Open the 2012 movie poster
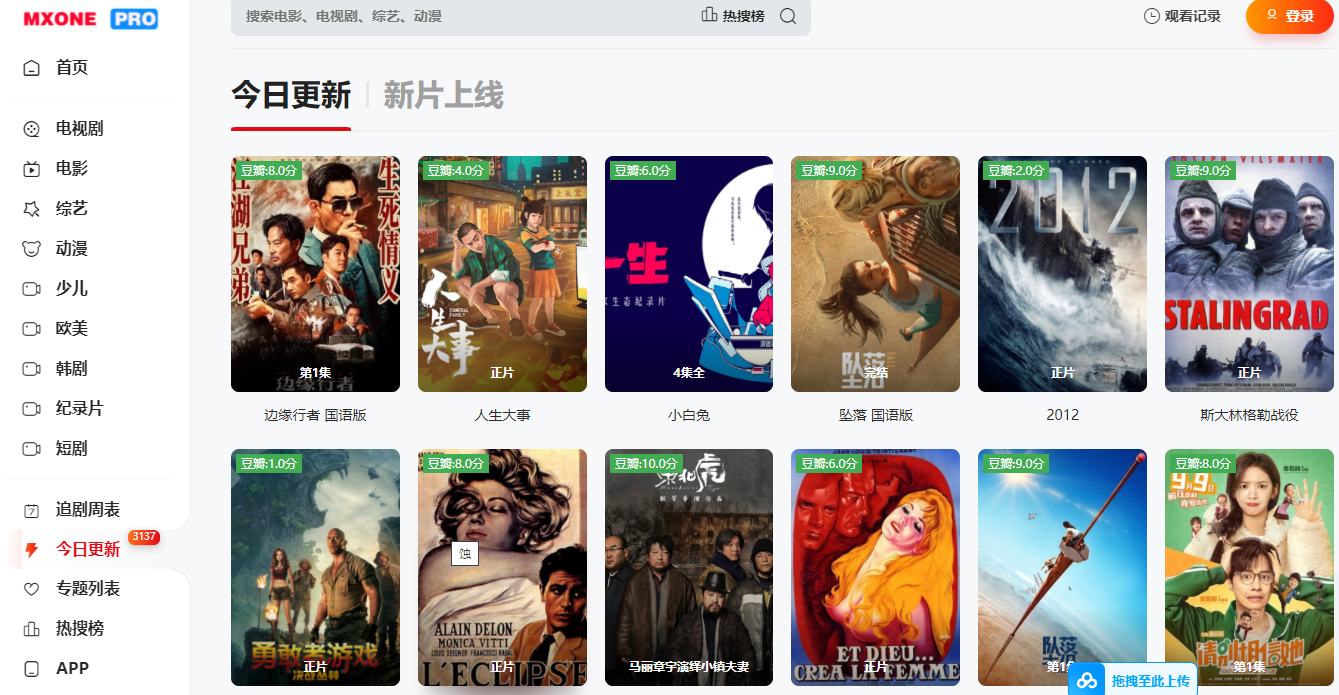Screen dimensions: 1339x695 click(x=1062, y=273)
